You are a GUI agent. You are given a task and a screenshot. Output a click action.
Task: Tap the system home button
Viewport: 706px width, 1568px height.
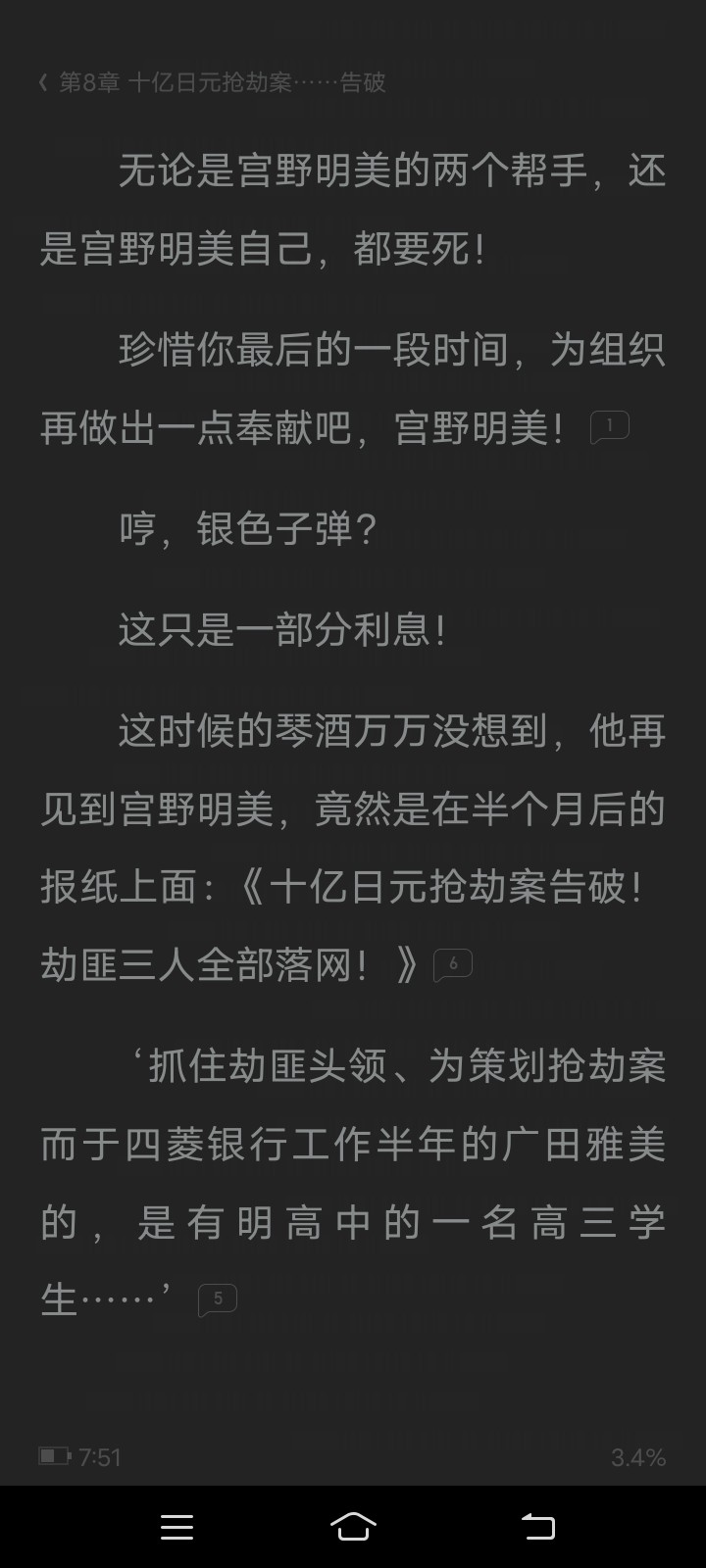[x=353, y=1526]
